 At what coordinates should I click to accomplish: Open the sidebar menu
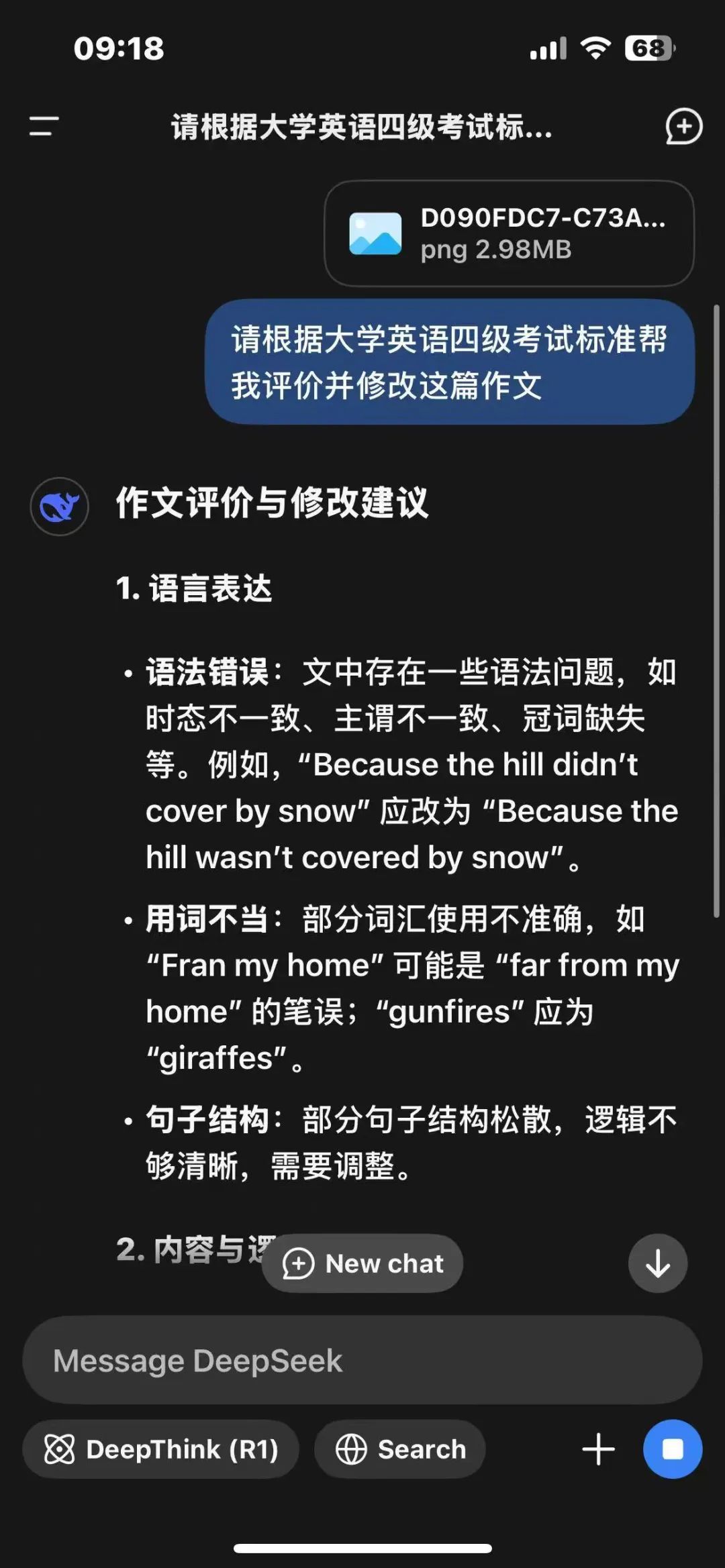pos(44,126)
